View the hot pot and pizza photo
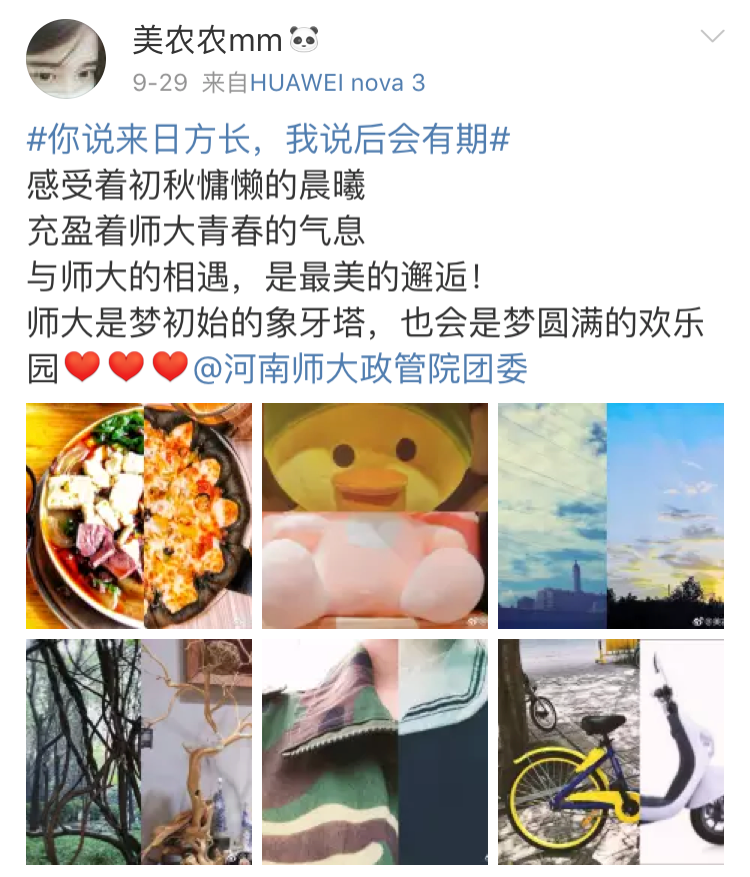 pyautogui.click(x=139, y=515)
